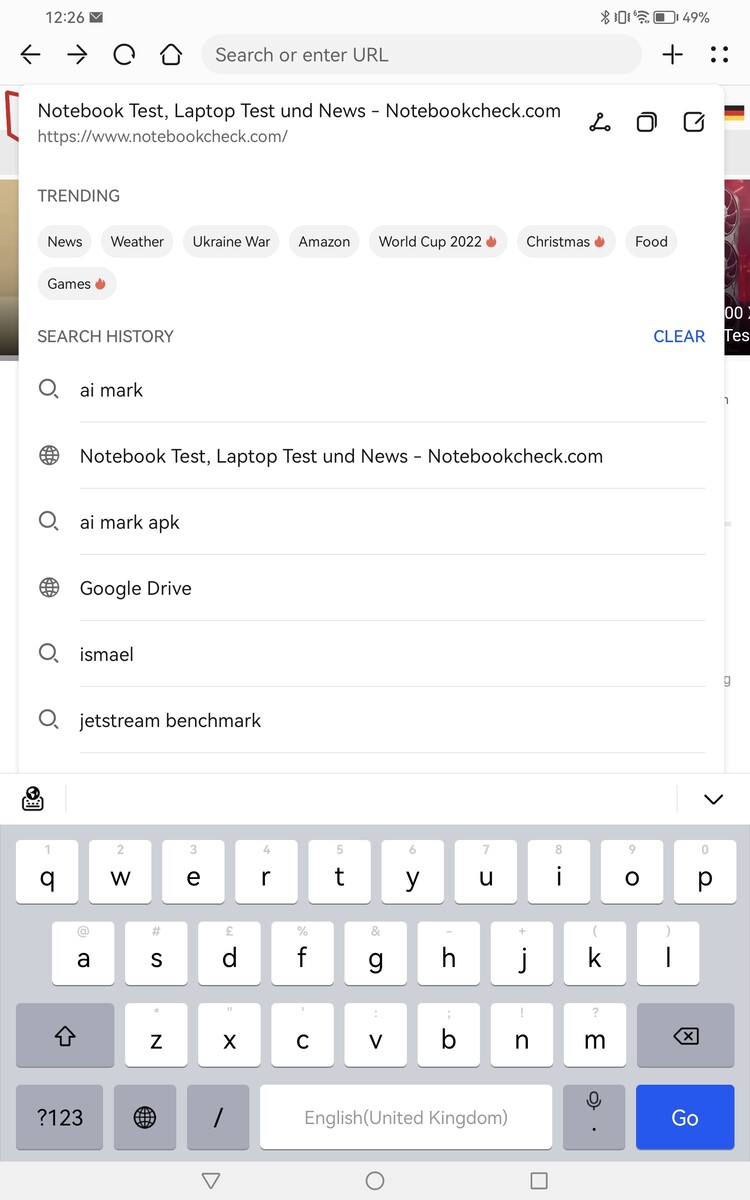Open a new tab with plus icon

coord(673,55)
